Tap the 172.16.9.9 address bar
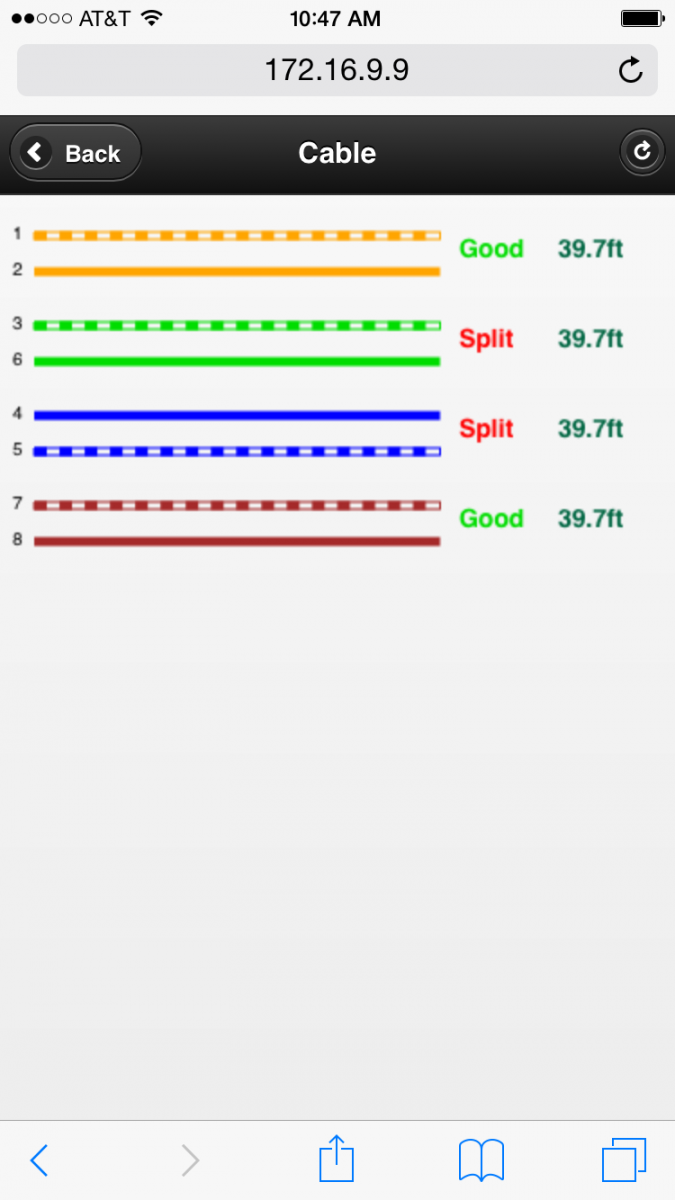 tap(336, 70)
